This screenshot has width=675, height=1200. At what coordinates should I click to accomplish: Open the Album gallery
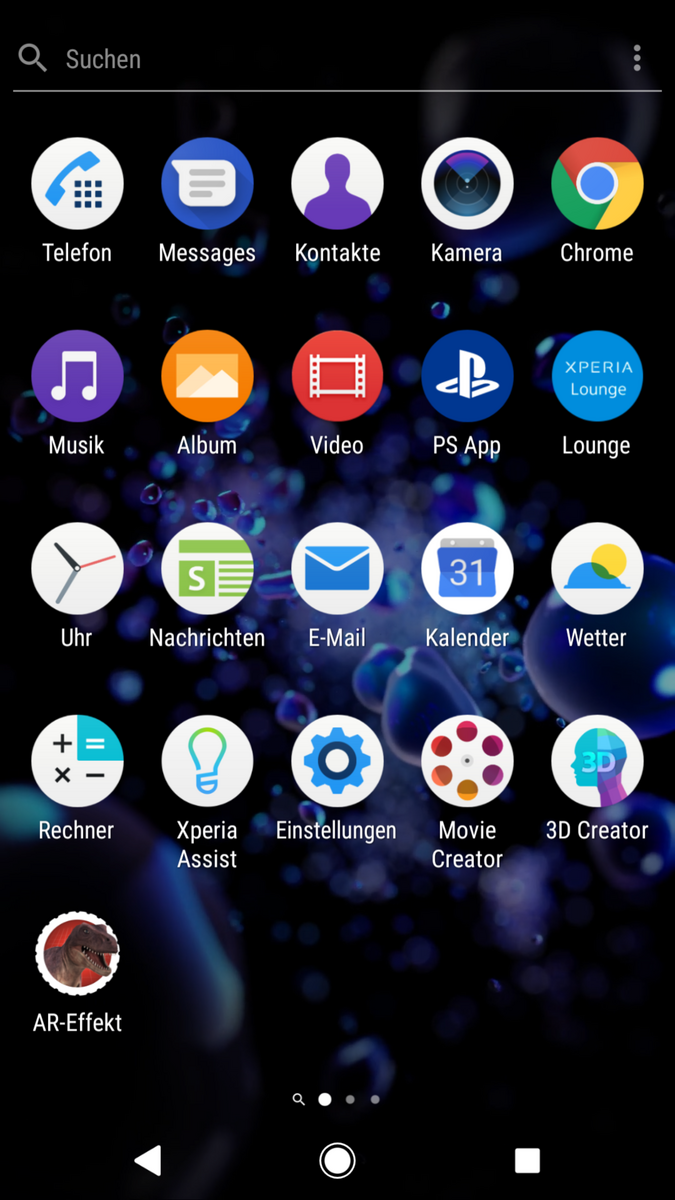[x=207, y=376]
